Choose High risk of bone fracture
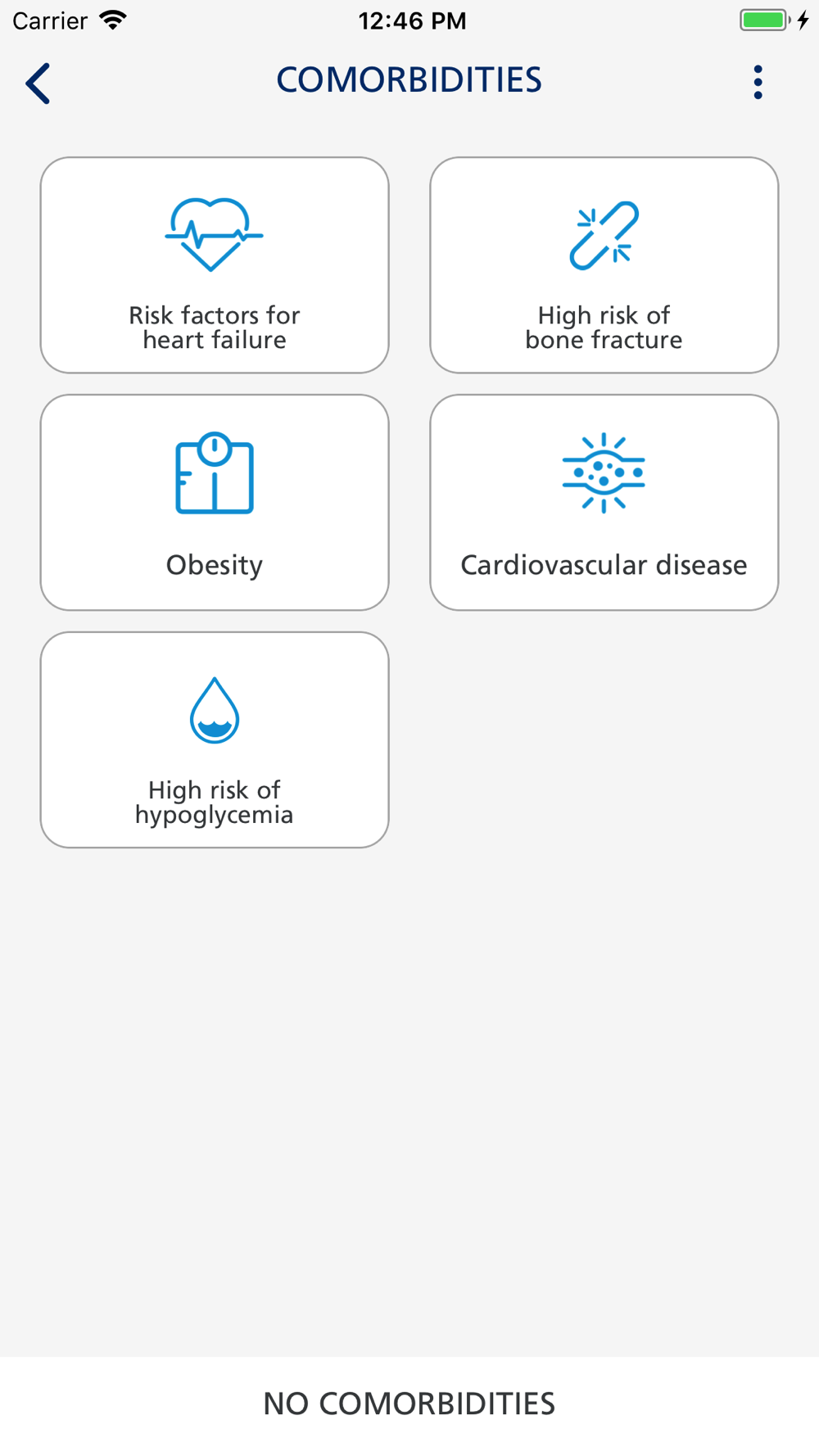 [x=604, y=265]
